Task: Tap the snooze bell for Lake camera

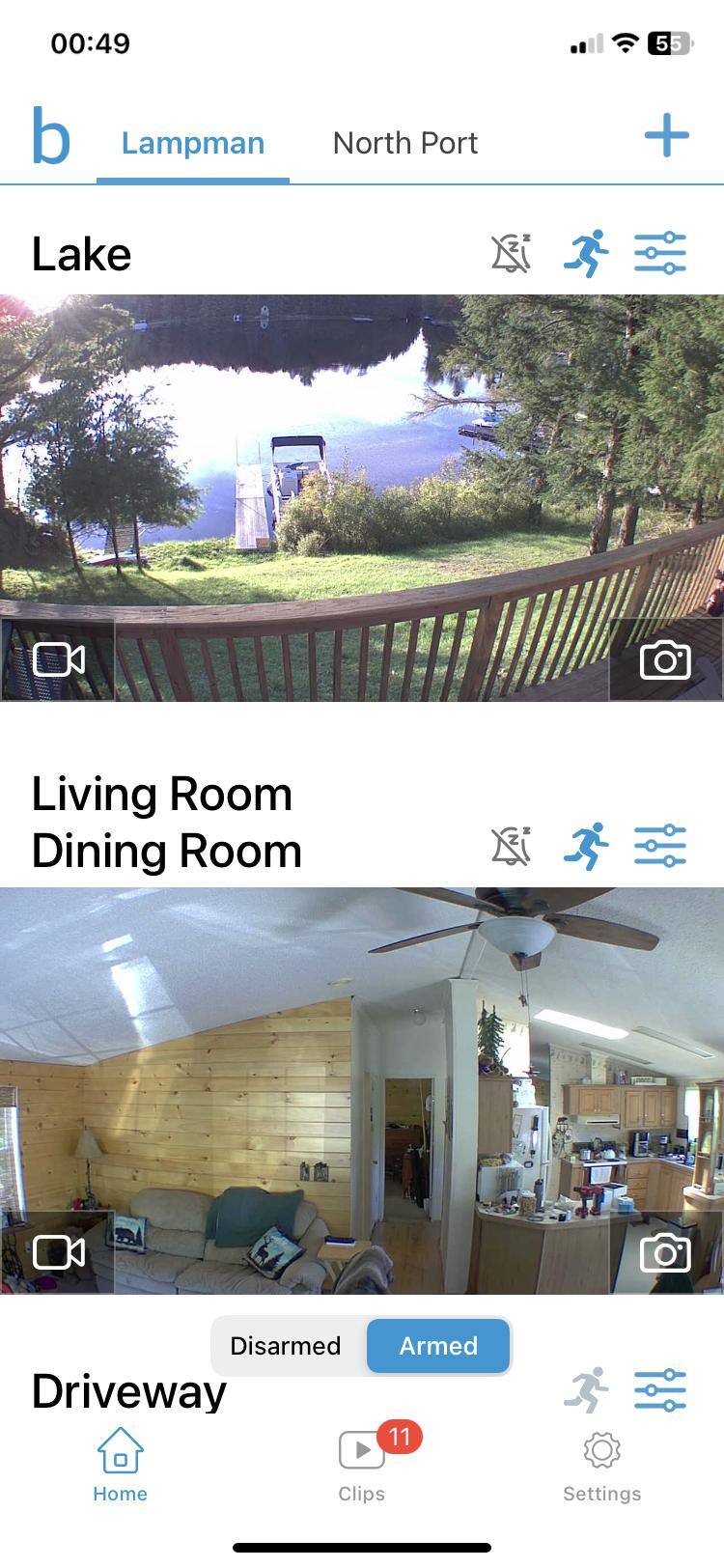Action: [511, 254]
